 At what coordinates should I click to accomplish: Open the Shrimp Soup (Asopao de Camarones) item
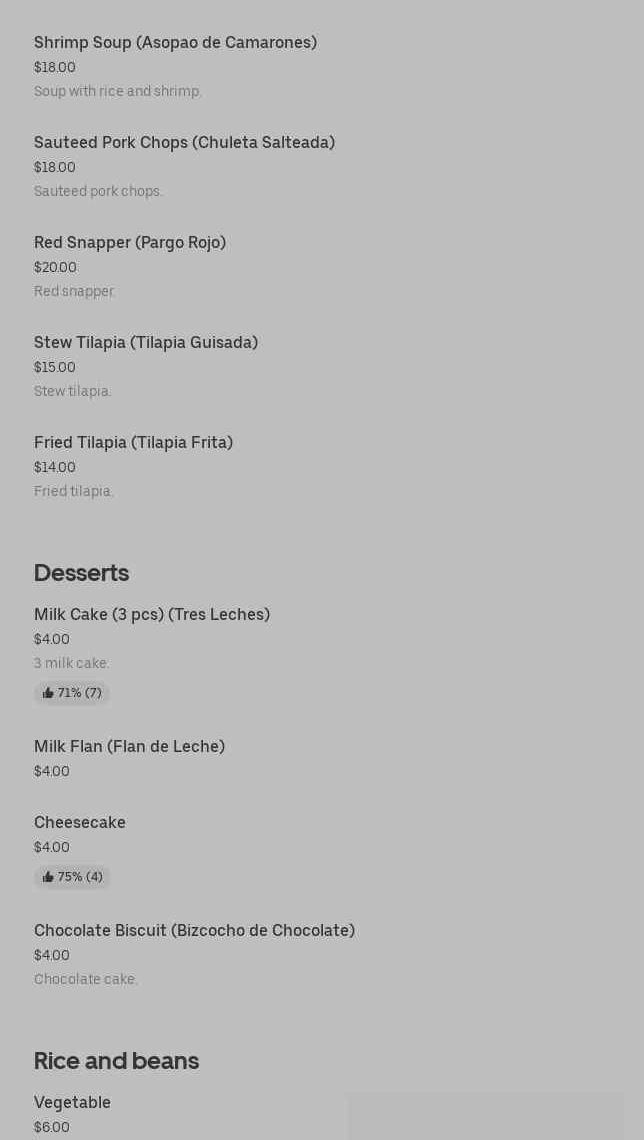coord(175,43)
